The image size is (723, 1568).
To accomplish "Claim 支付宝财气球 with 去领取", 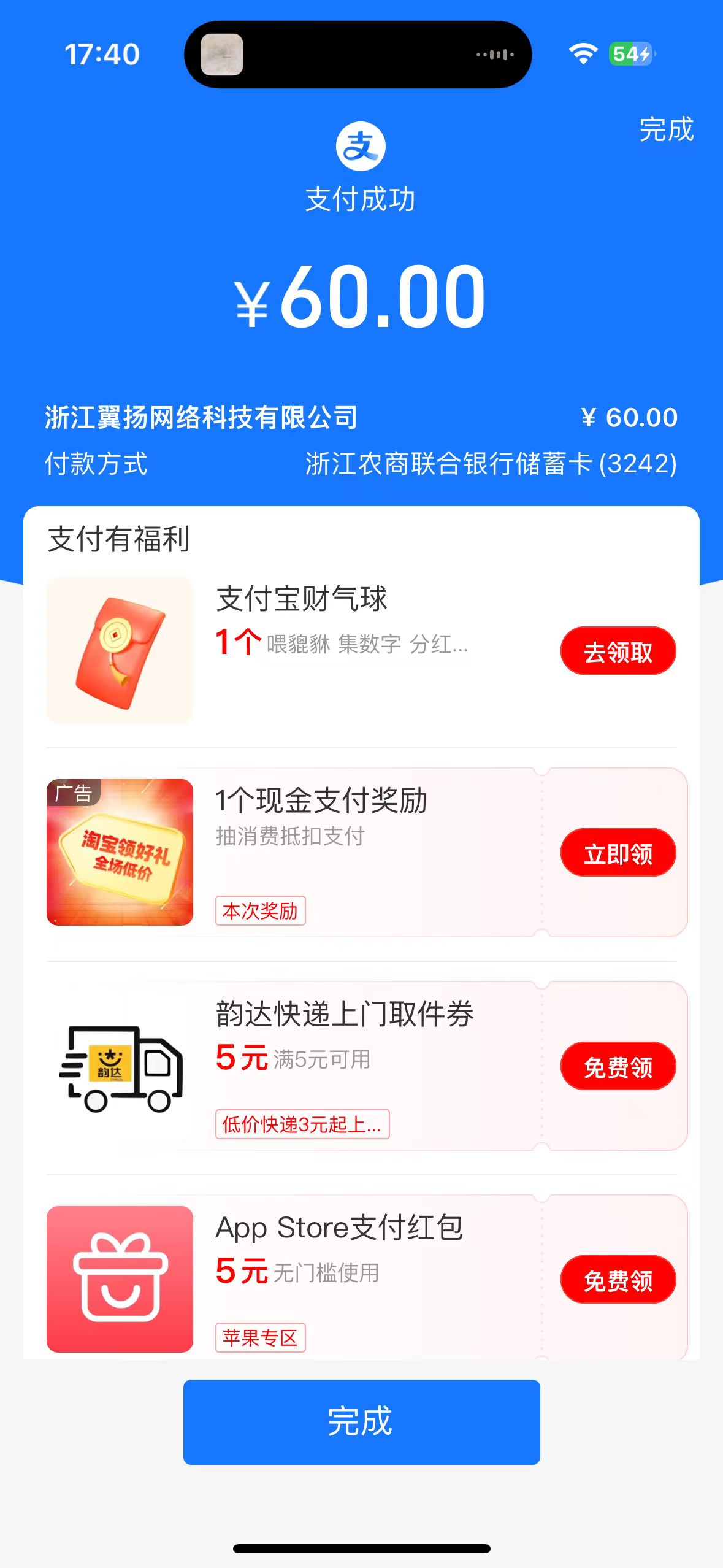I will point(618,651).
